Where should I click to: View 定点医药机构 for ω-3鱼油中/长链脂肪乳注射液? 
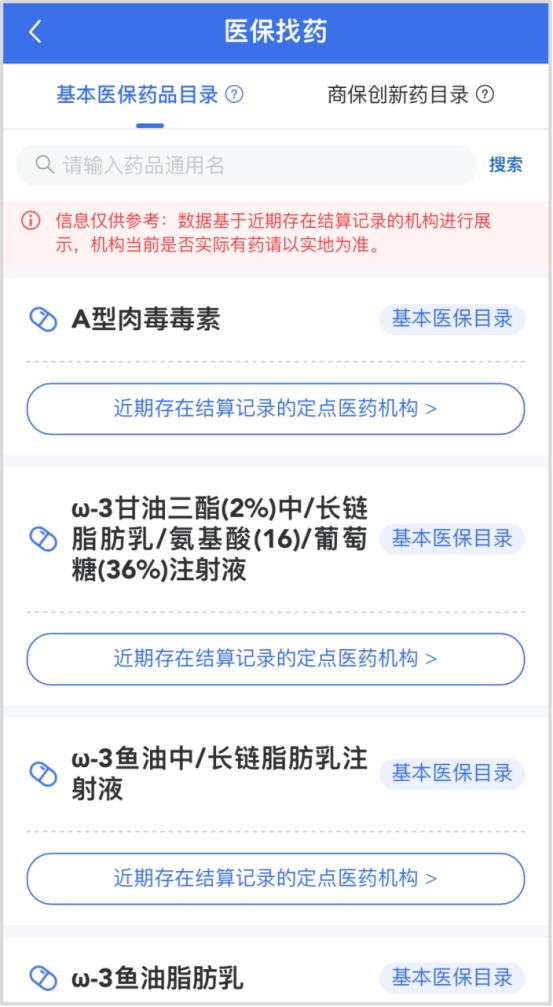point(276,879)
